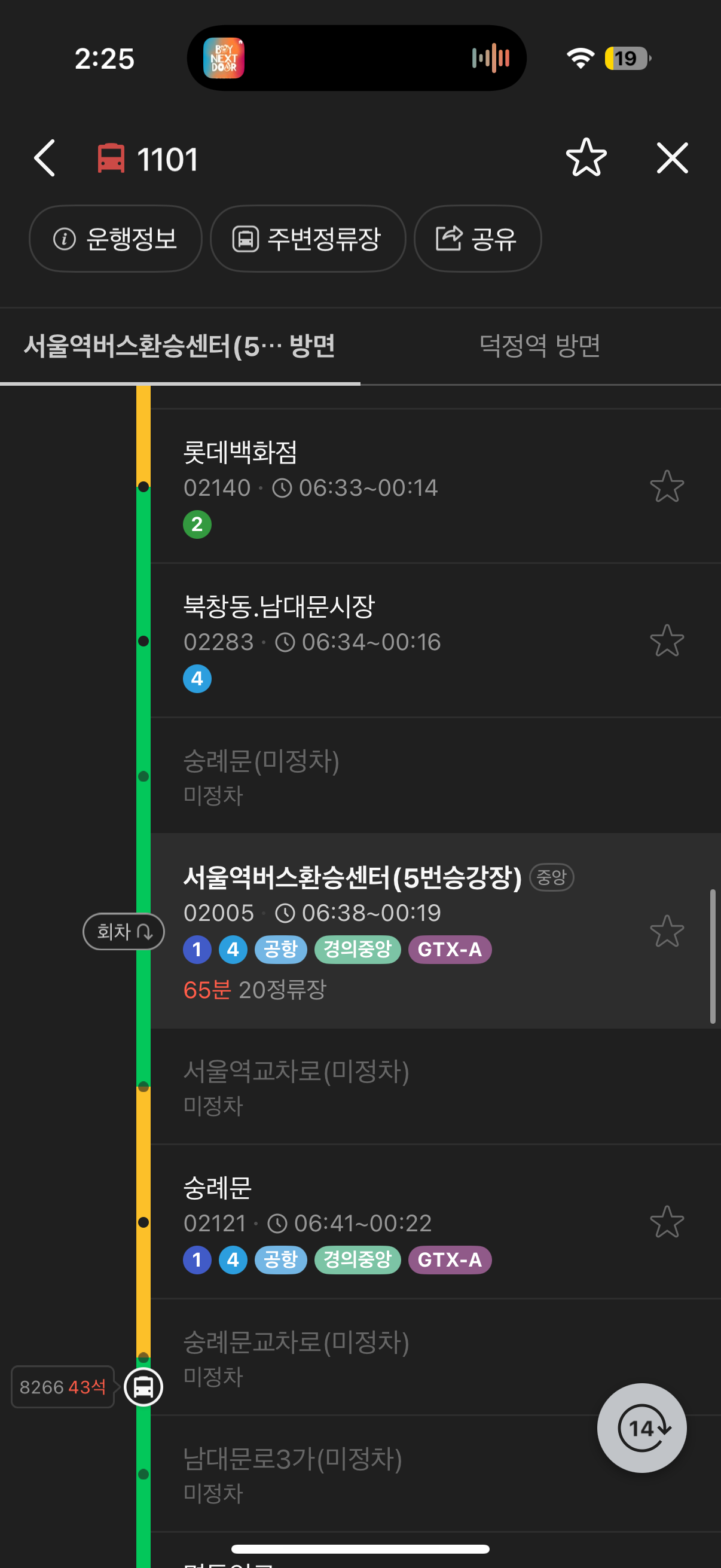Tap the share icon on 공유 button
The width and height of the screenshot is (721, 1568).
click(x=448, y=239)
